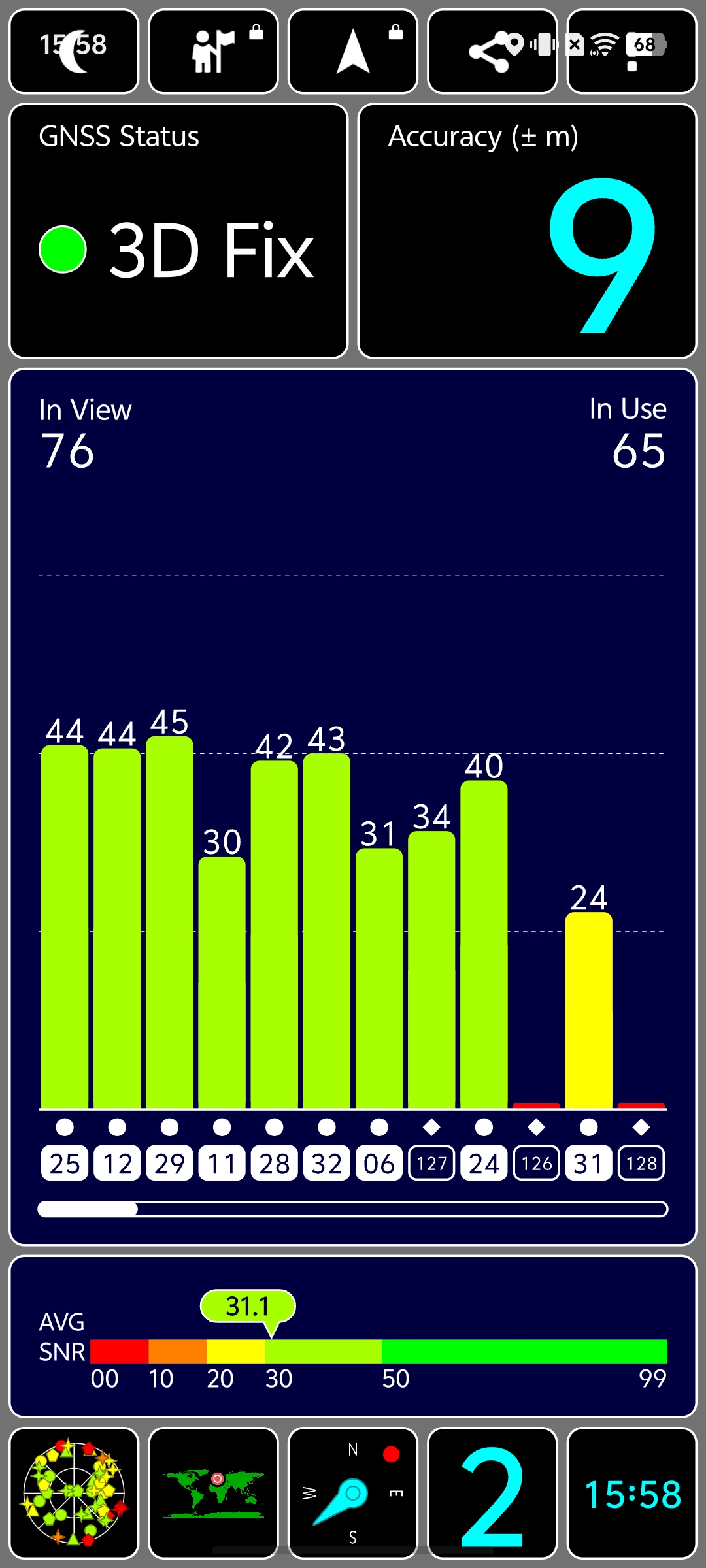Open the speed tile showing 2

click(x=492, y=1493)
